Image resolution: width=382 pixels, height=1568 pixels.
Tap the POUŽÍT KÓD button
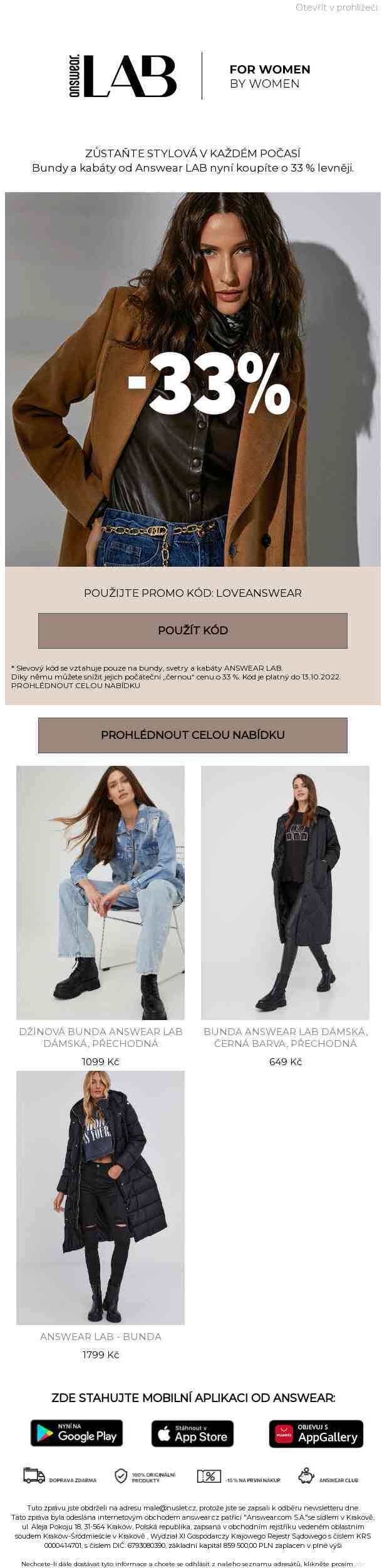point(192,630)
